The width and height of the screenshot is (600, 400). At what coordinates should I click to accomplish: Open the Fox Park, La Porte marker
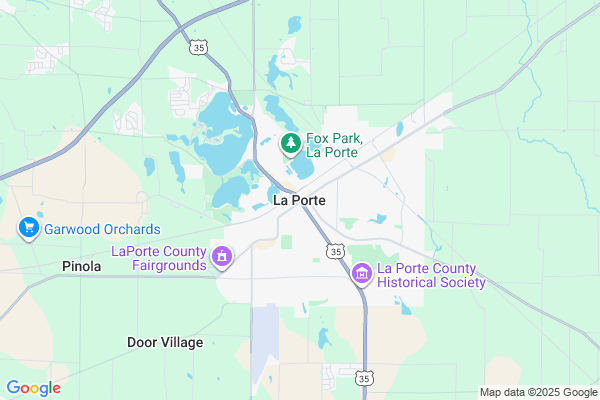point(290,145)
